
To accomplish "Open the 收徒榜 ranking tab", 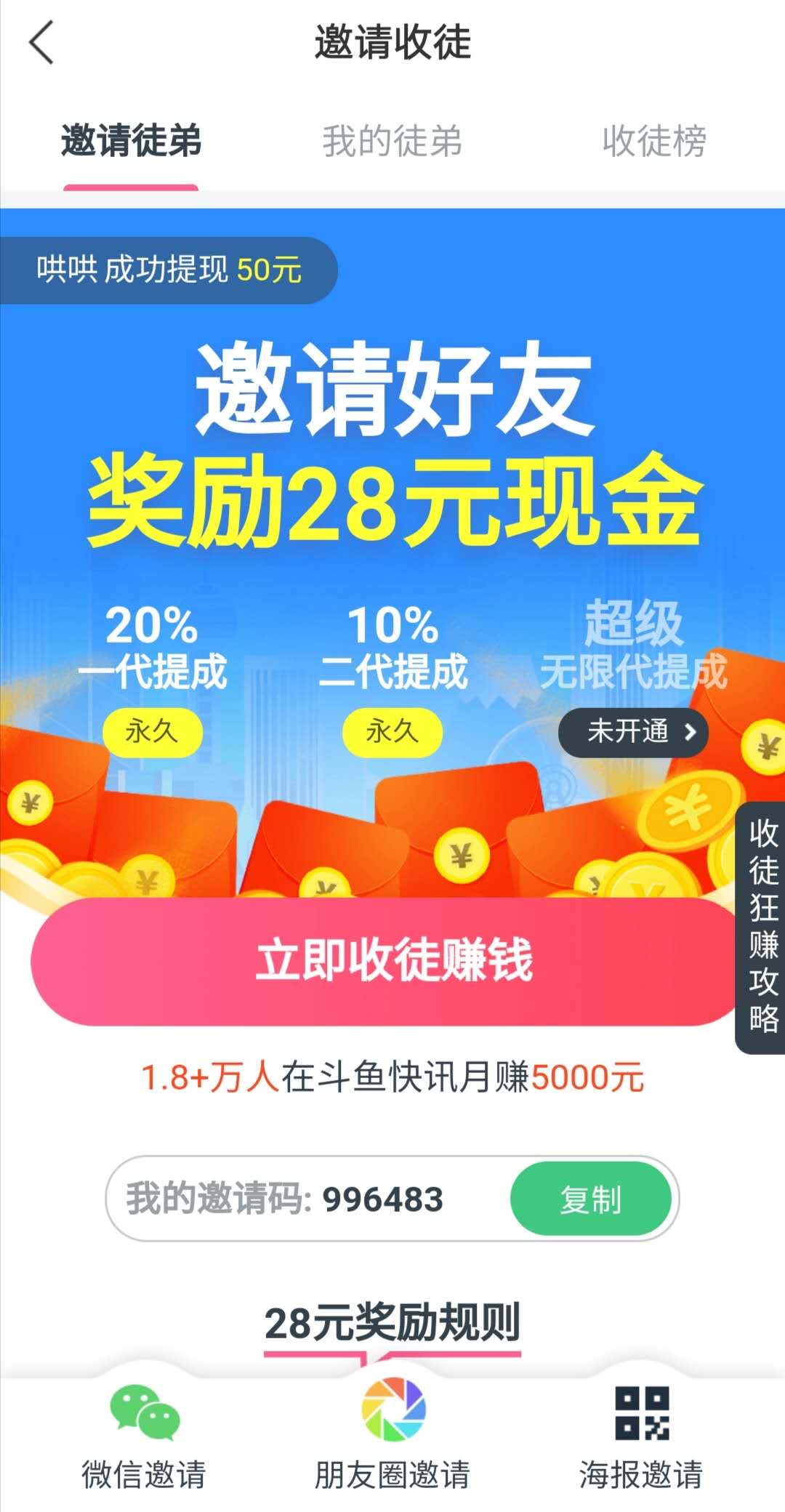I will [654, 140].
